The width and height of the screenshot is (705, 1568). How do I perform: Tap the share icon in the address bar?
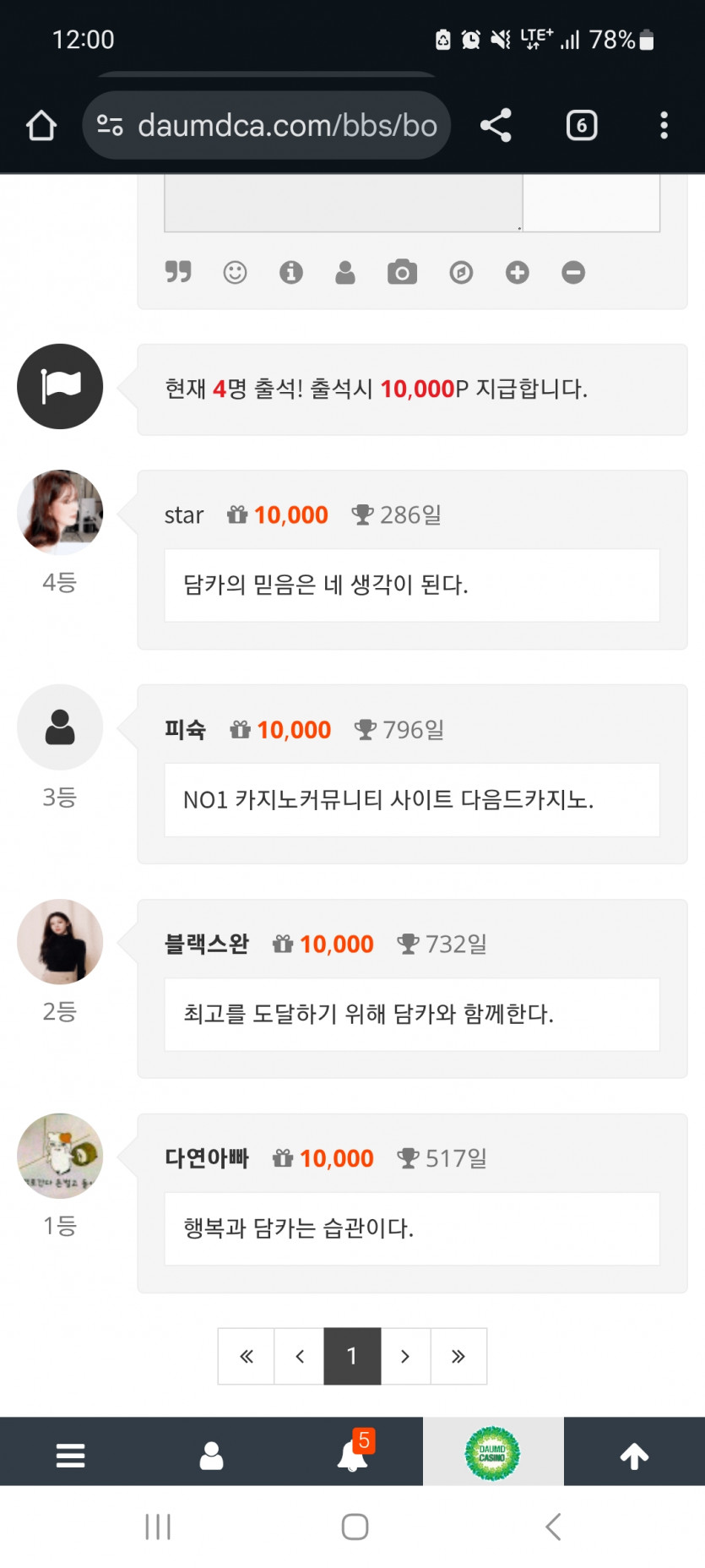[496, 125]
